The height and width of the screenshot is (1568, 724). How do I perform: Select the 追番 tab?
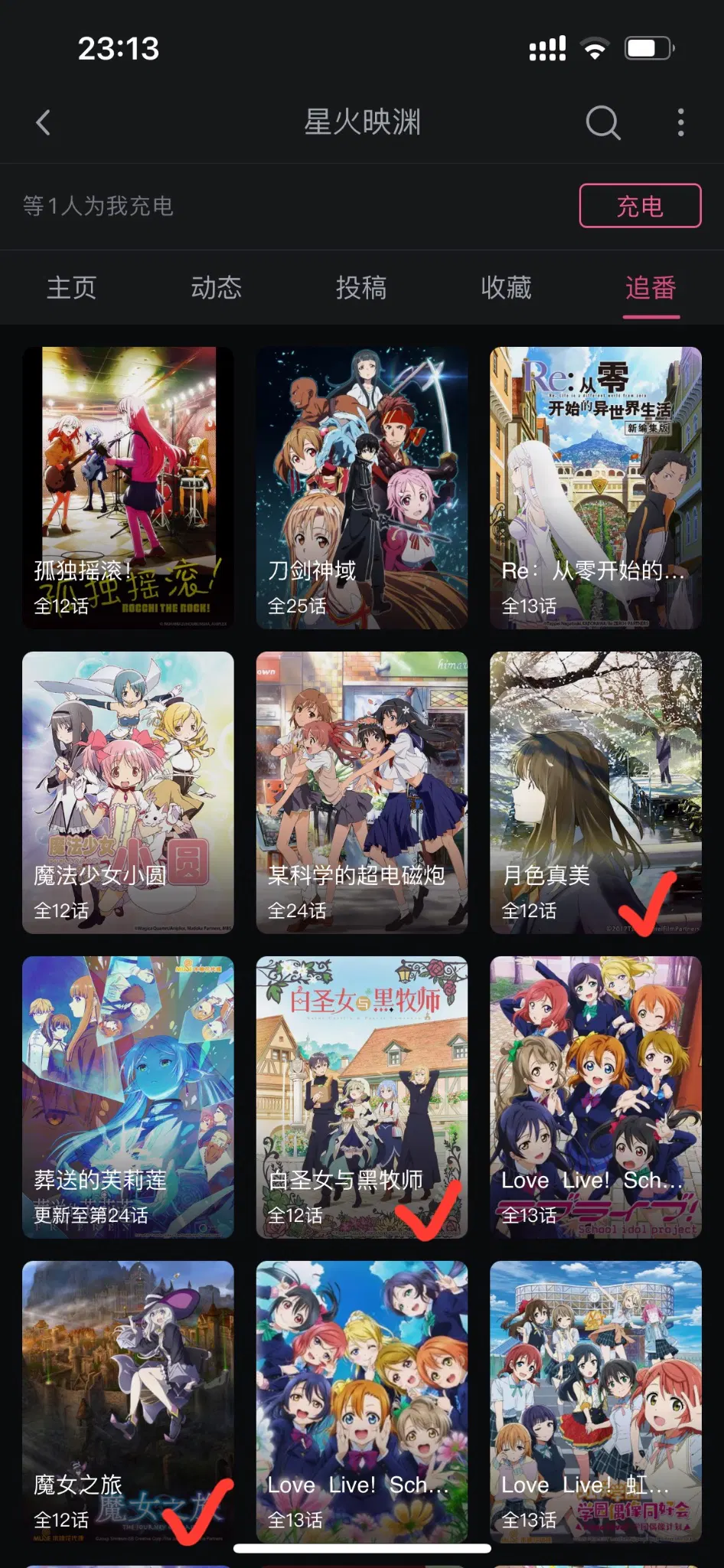(651, 288)
